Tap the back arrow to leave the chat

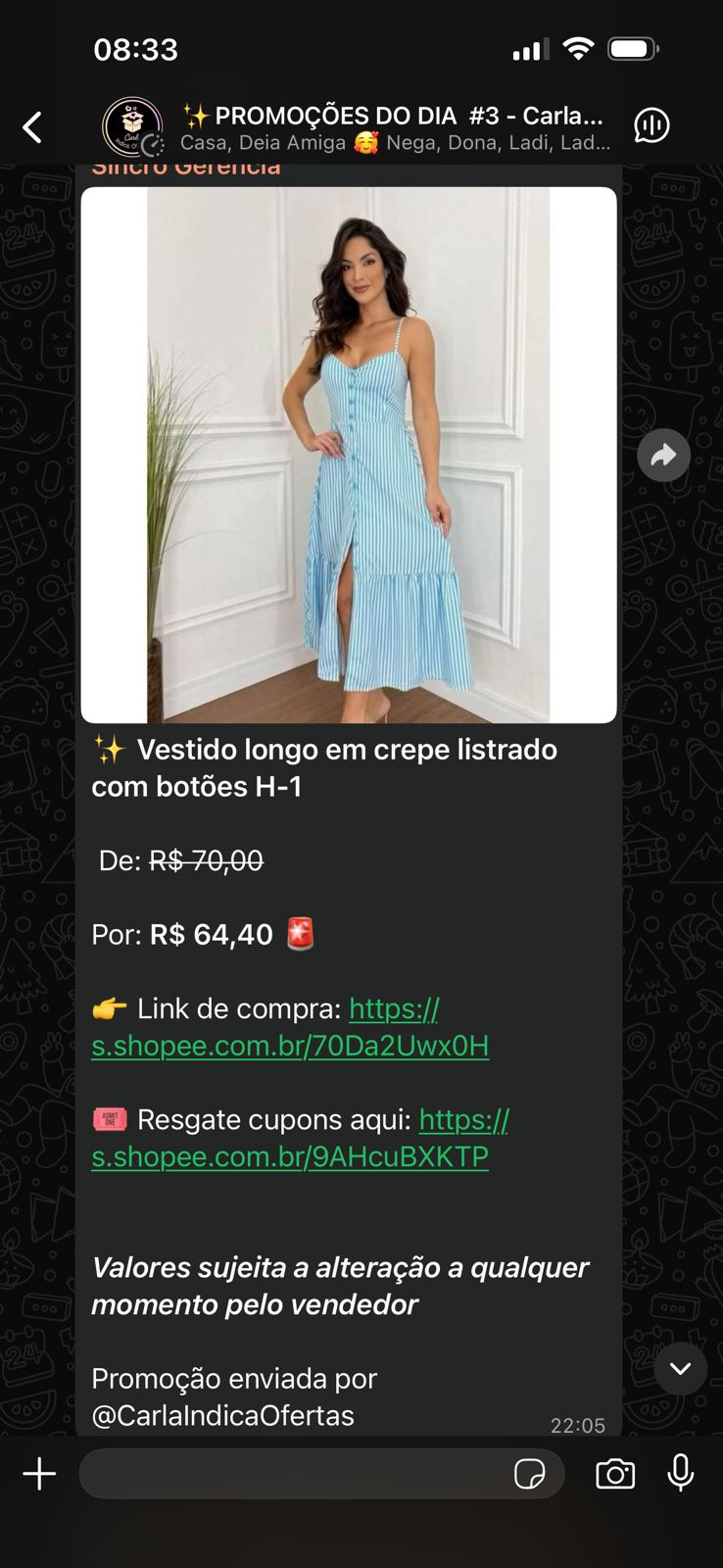point(31,125)
